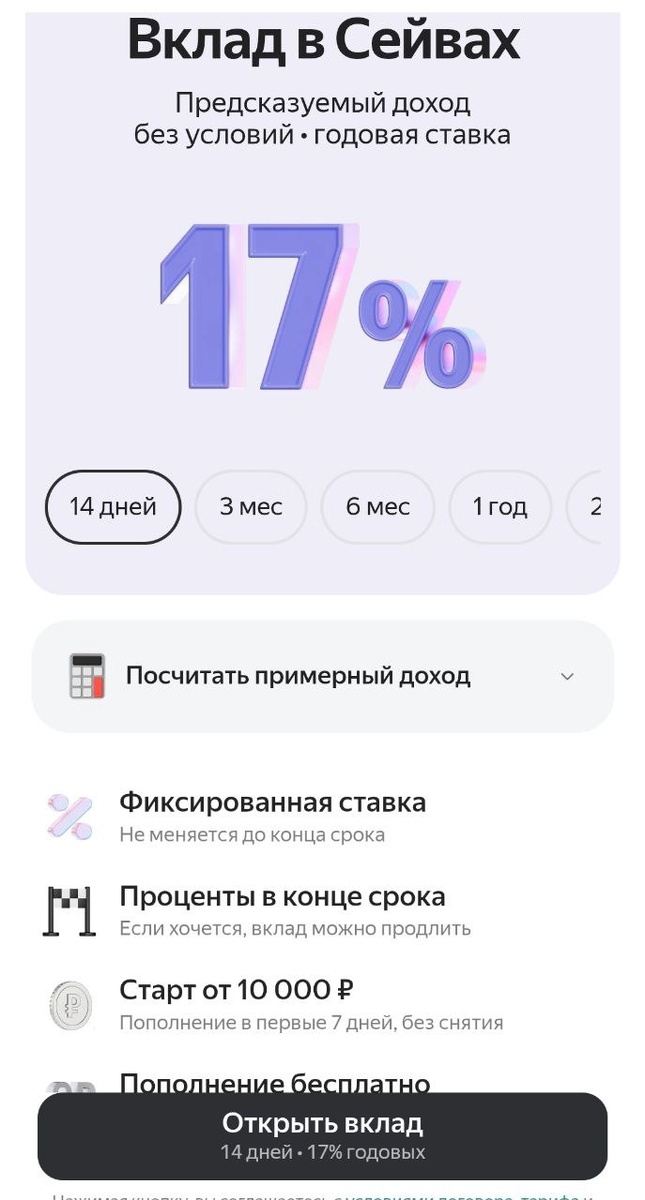Tap the Открыть вклад button
645x1200 pixels.
(322, 1135)
